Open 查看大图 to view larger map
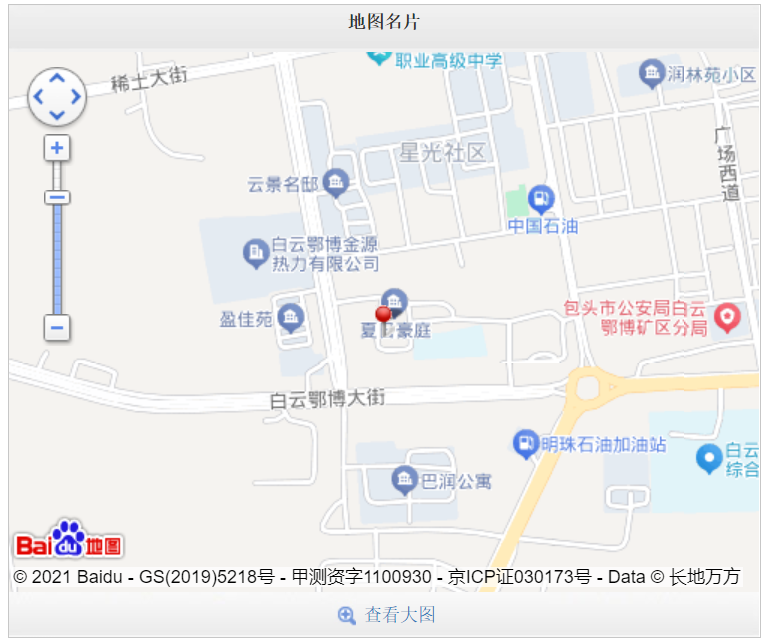 click(x=387, y=615)
